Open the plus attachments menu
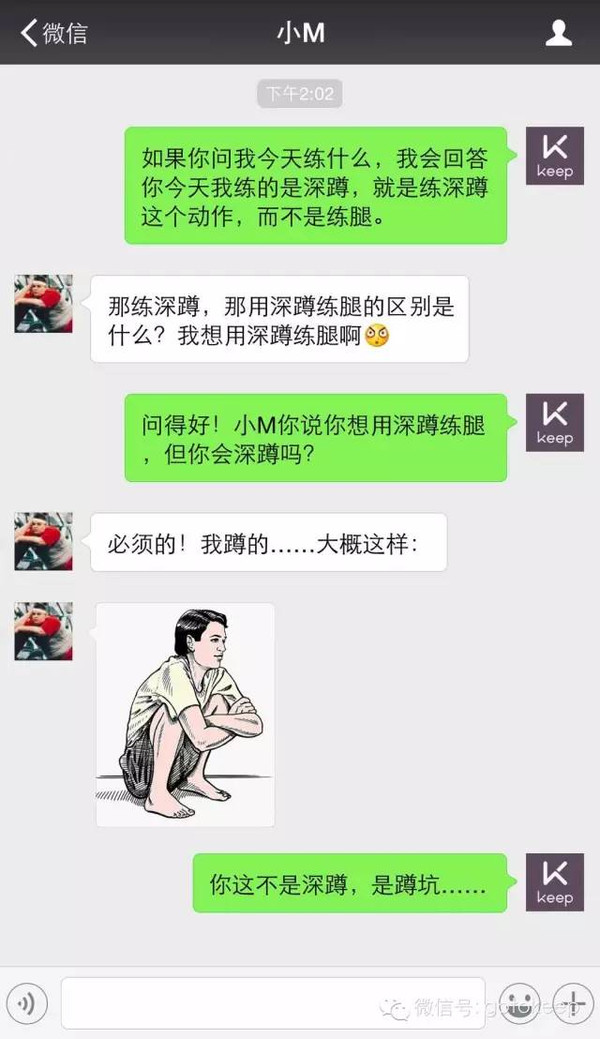 click(x=573, y=1002)
